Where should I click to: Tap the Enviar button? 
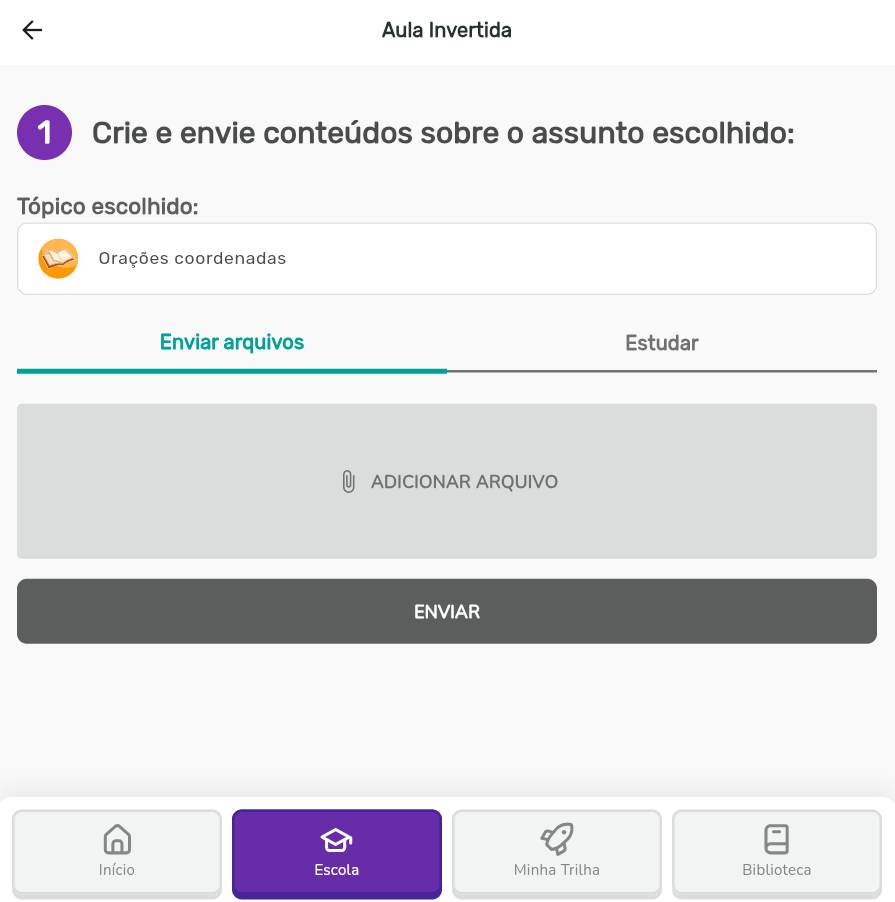pos(447,611)
